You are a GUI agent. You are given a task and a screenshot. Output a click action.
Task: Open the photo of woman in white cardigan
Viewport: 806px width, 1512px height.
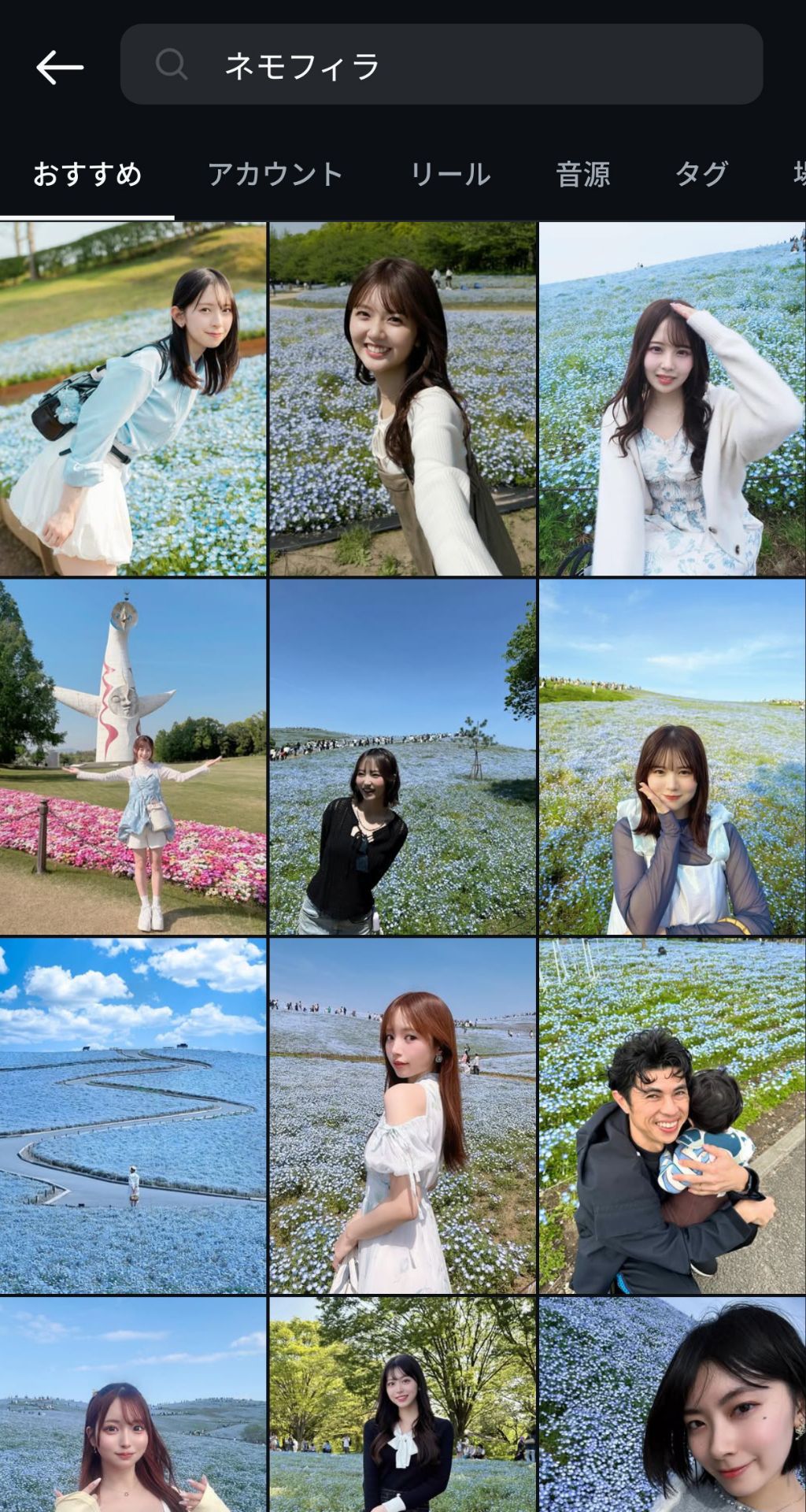click(672, 398)
